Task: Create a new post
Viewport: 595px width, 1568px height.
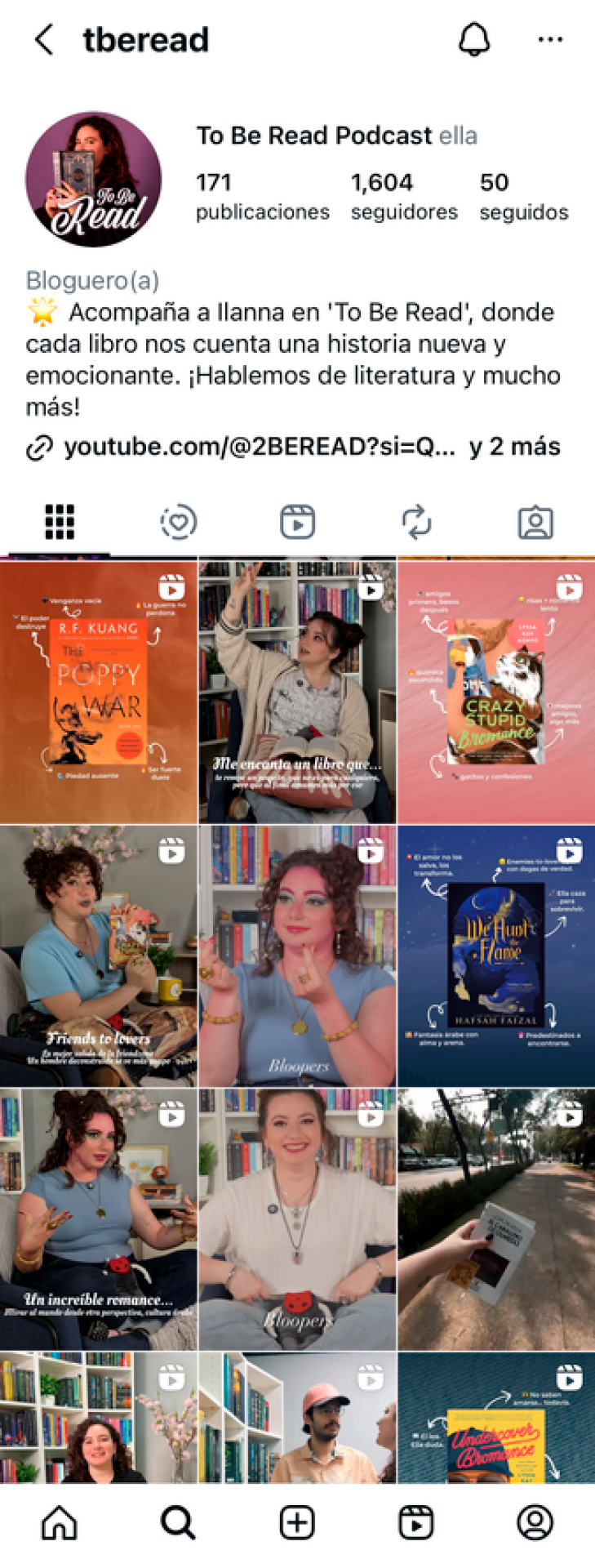Action: pos(297,1522)
